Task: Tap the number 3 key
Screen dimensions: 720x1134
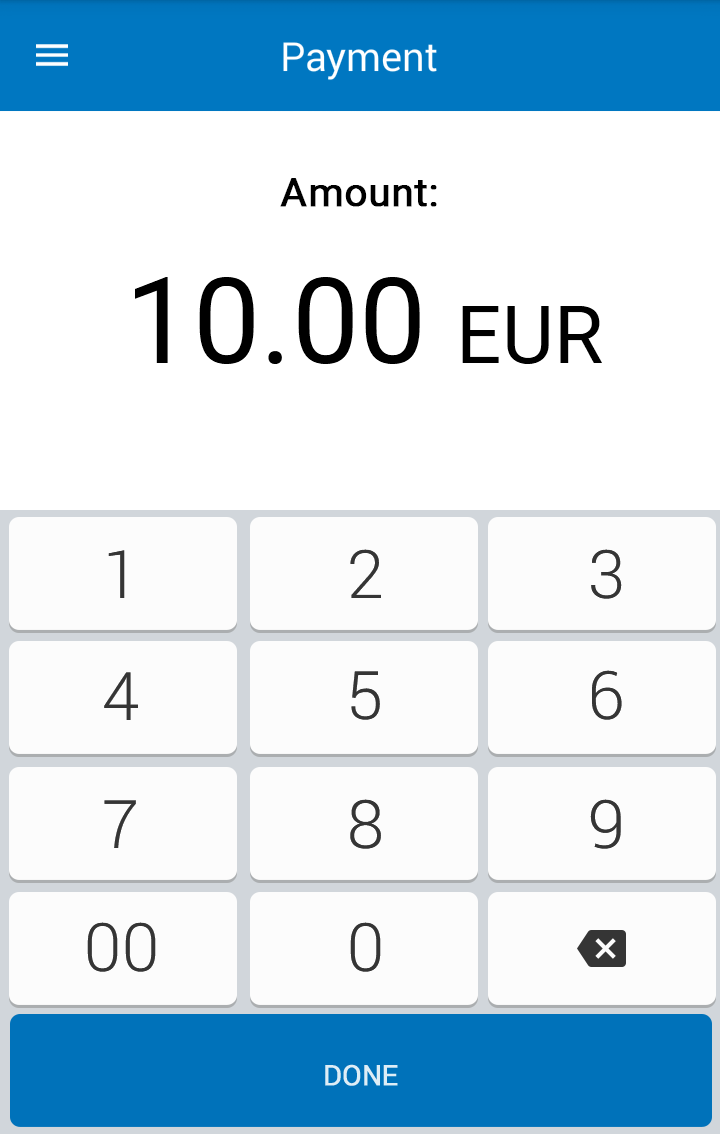Action: [x=601, y=573]
